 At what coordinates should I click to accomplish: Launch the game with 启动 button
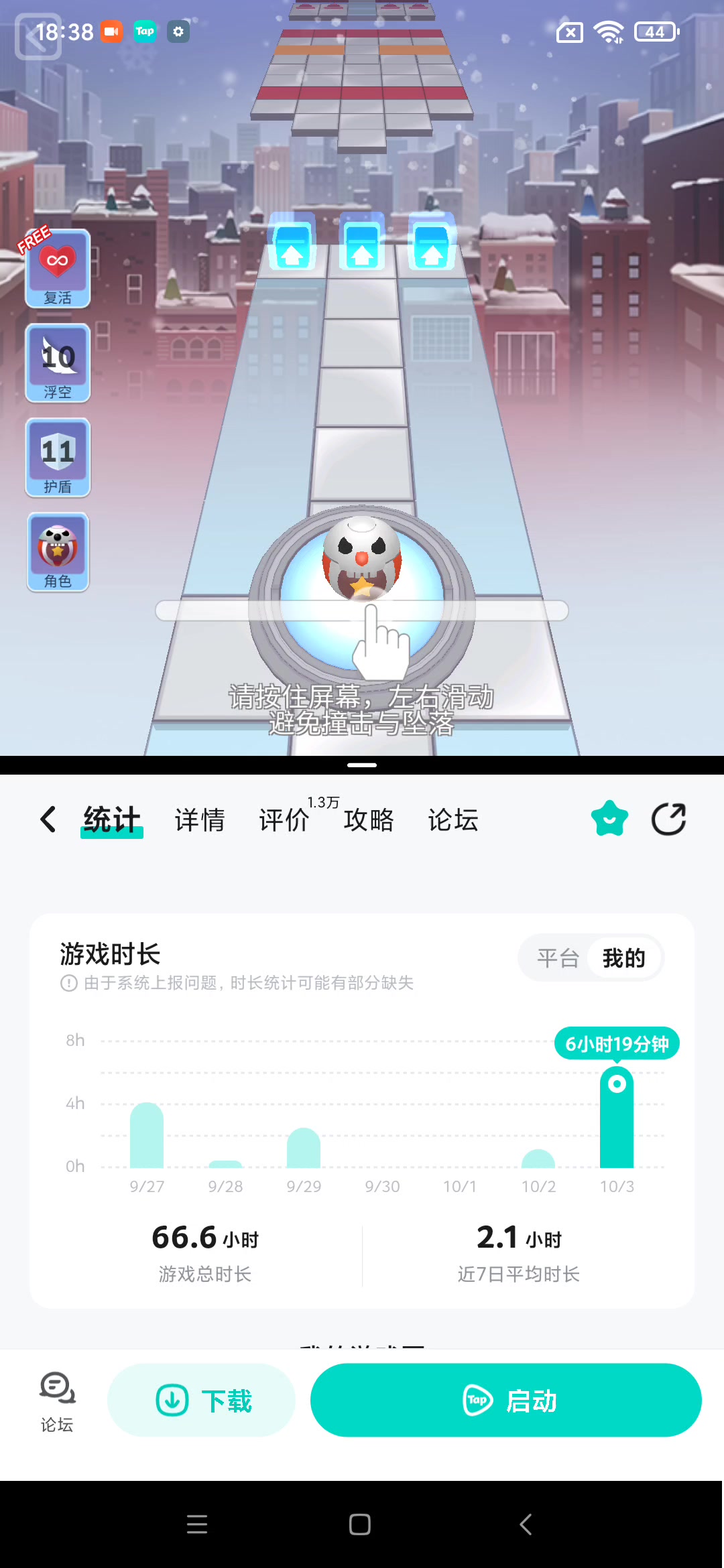pos(505,1400)
